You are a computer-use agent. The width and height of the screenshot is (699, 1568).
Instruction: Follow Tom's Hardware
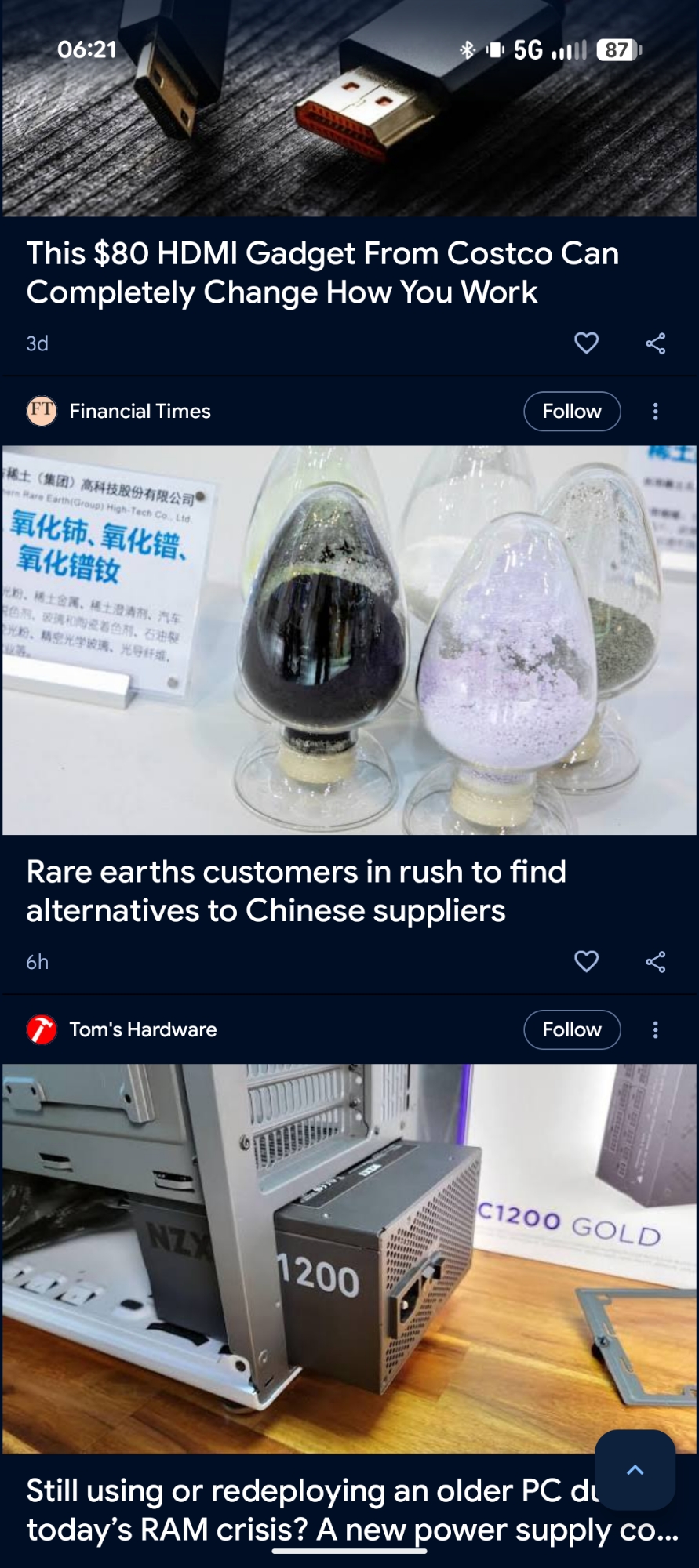pyautogui.click(x=571, y=1029)
